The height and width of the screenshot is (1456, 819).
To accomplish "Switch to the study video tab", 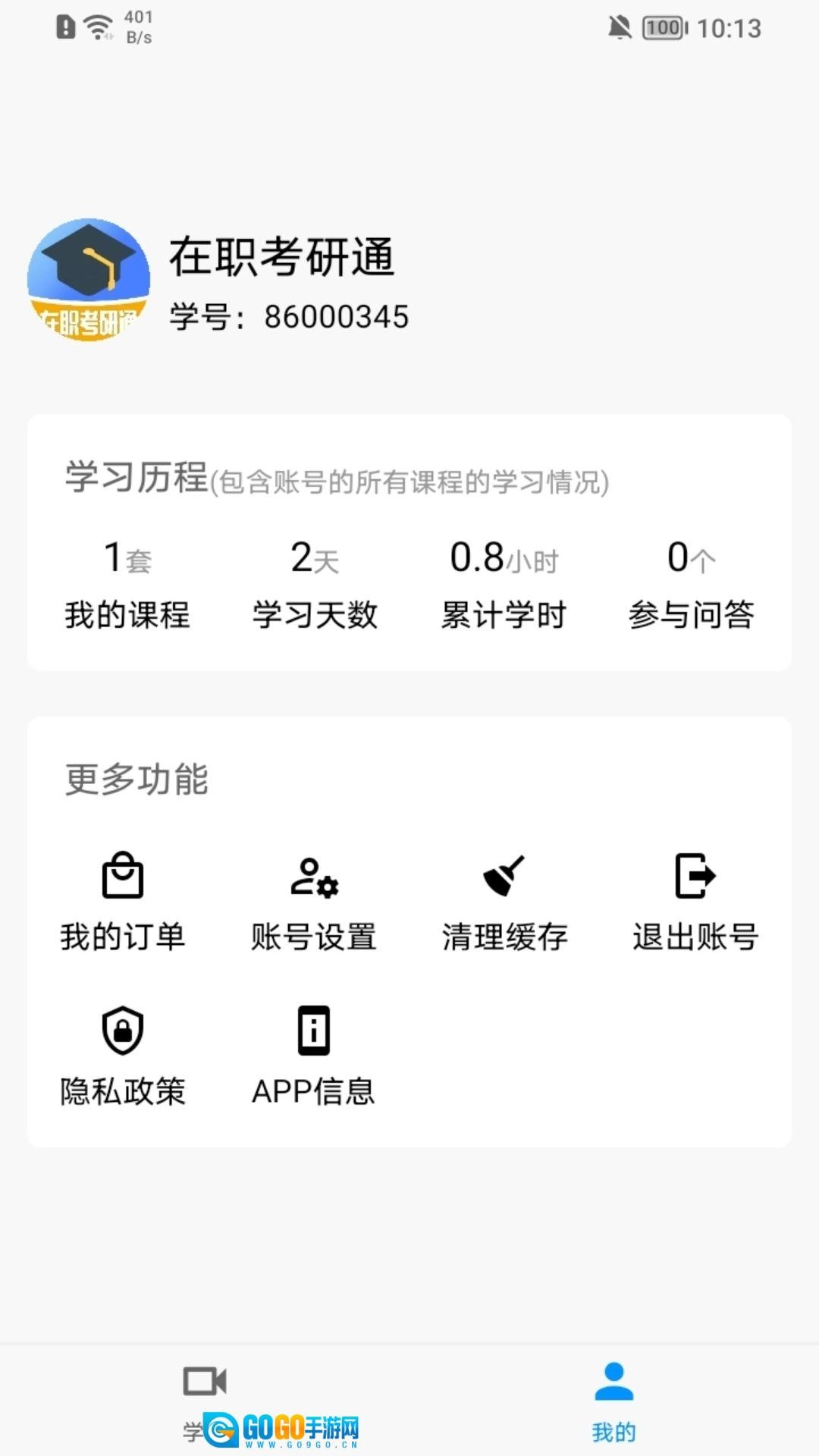I will coord(205,1397).
